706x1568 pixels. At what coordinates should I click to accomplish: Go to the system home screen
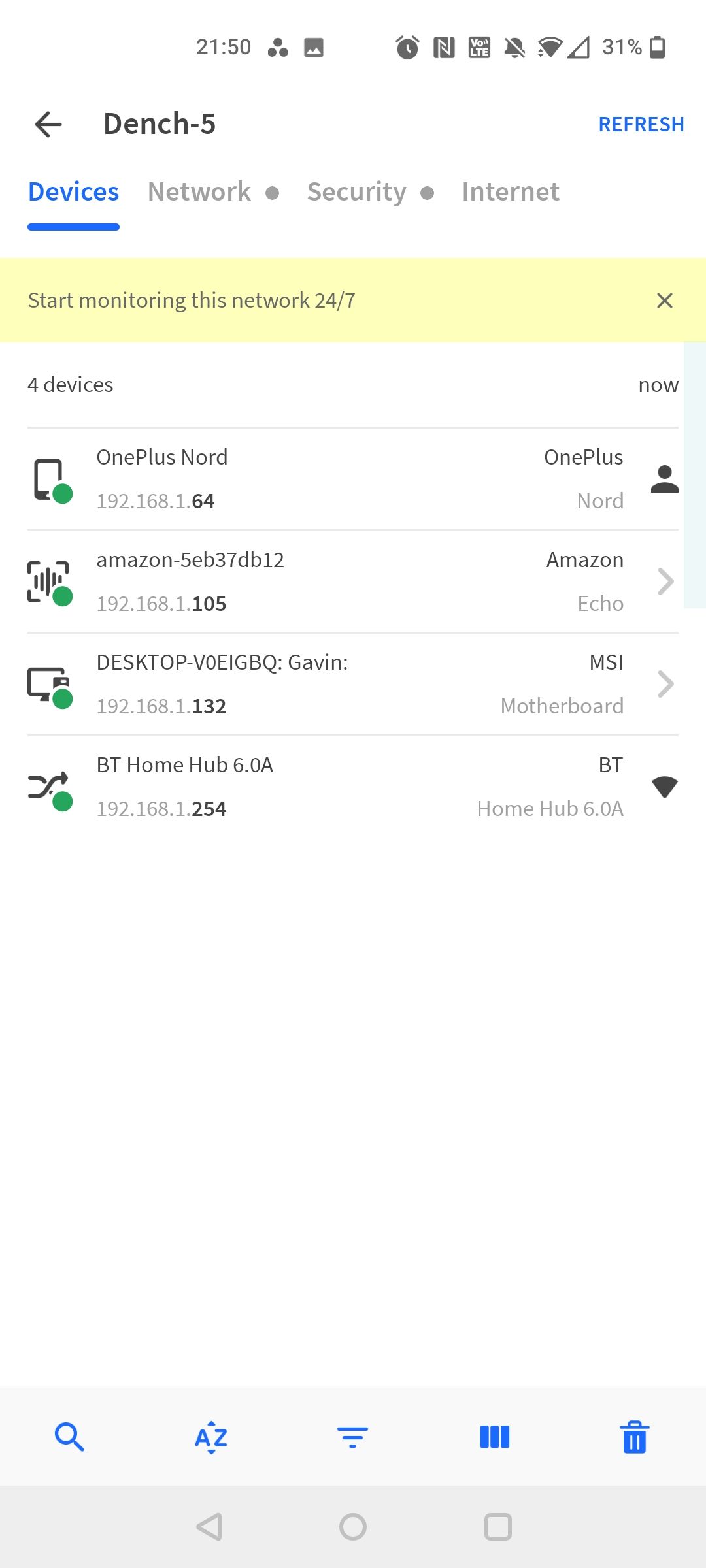(x=353, y=1527)
